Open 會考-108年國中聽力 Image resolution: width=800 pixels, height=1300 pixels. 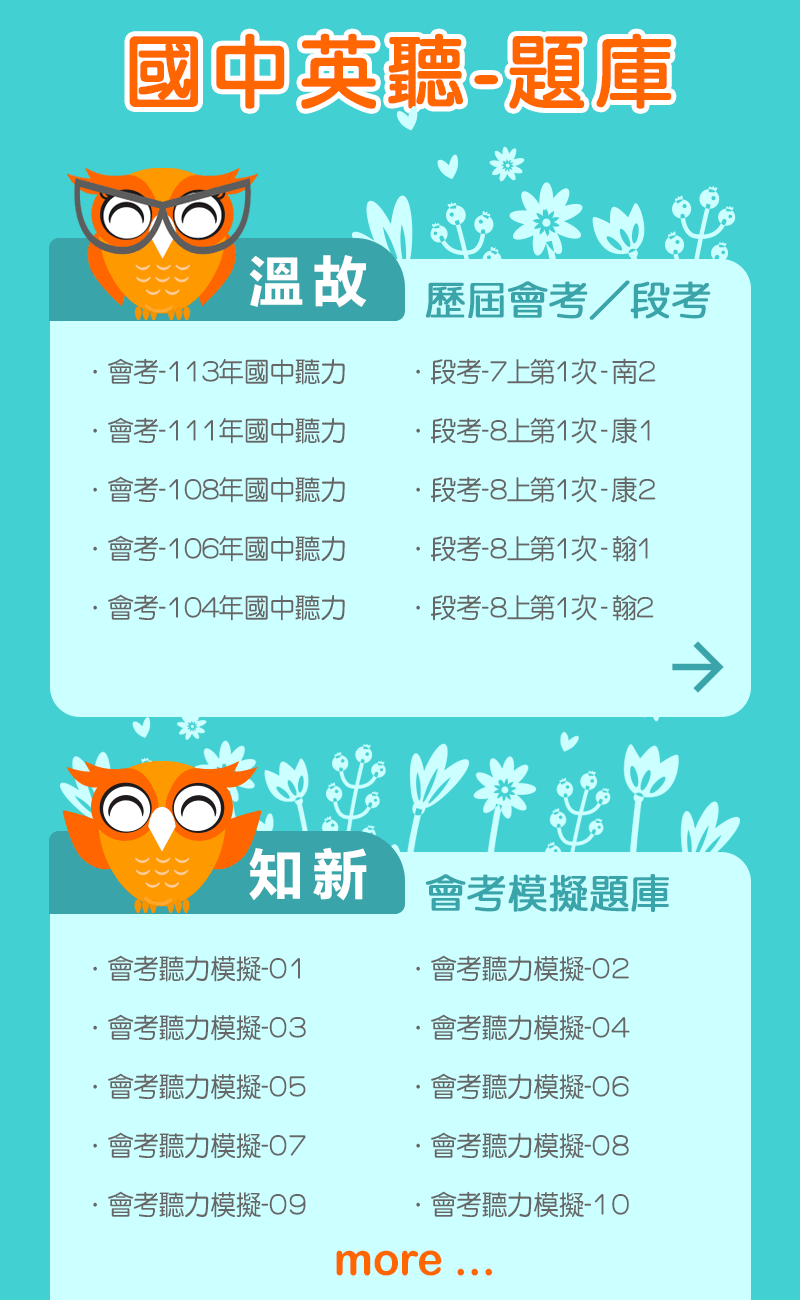(227, 490)
